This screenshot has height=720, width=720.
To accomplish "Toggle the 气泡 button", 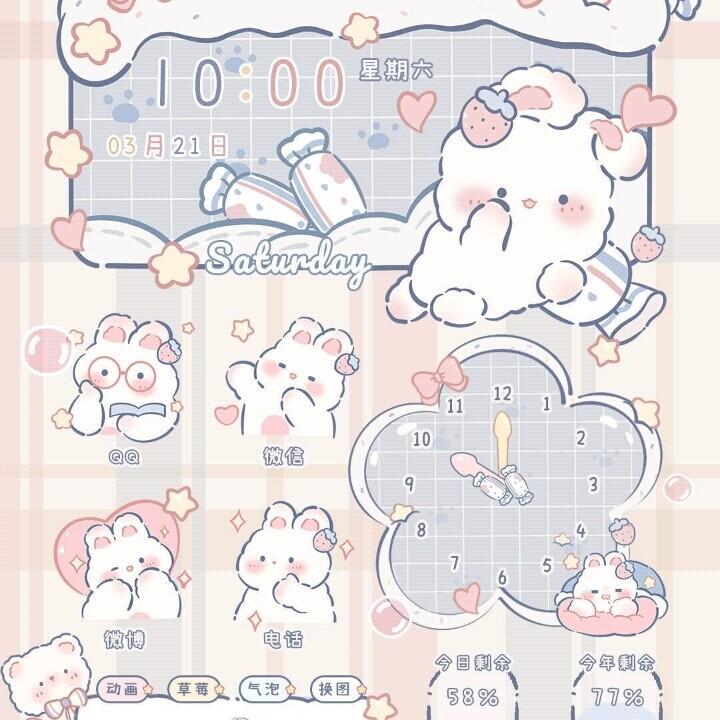I will point(265,689).
